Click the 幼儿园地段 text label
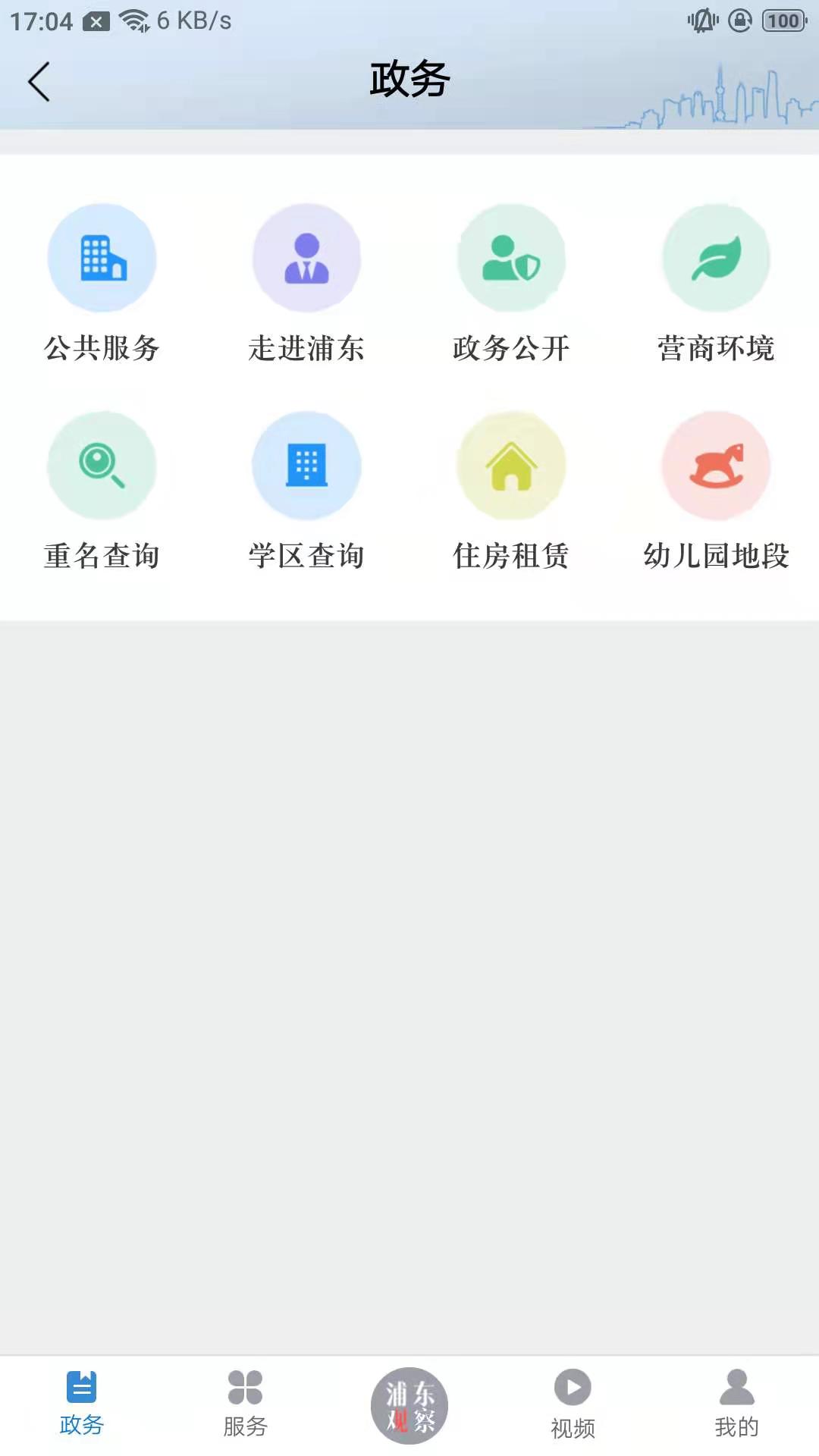This screenshot has width=819, height=1456. coord(715,557)
